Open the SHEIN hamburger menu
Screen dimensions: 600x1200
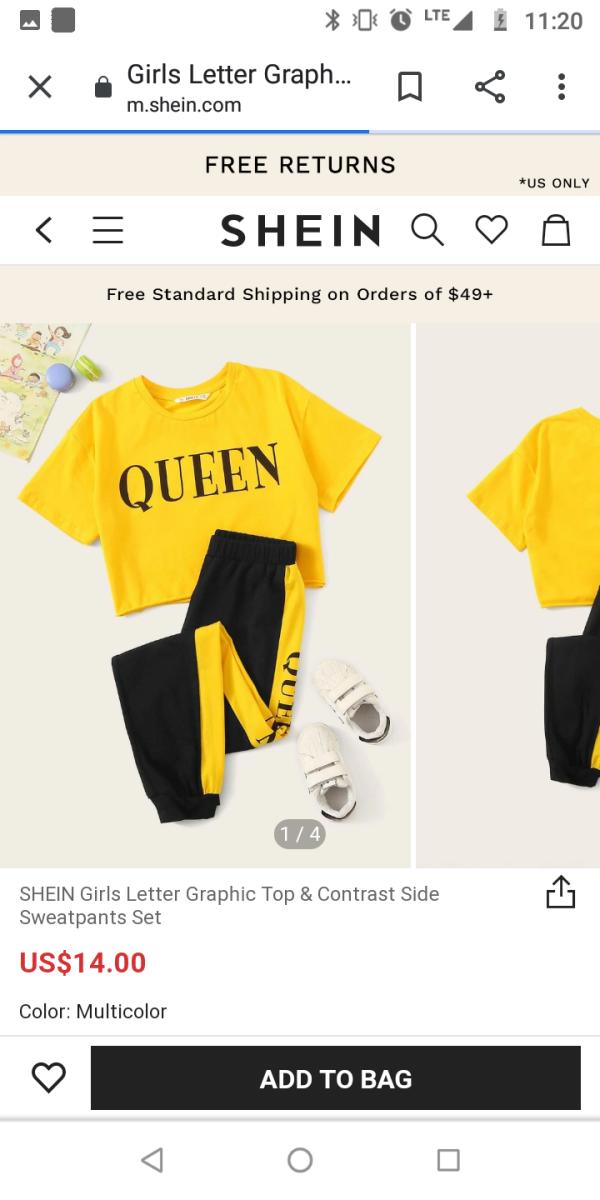coord(108,231)
